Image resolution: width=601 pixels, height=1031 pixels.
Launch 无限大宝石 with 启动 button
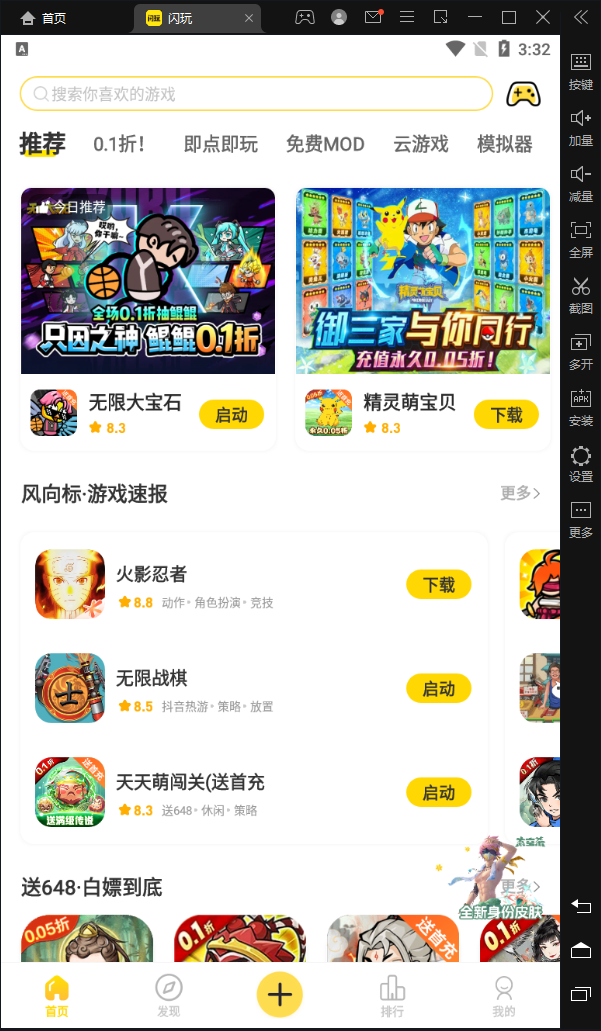click(x=231, y=414)
